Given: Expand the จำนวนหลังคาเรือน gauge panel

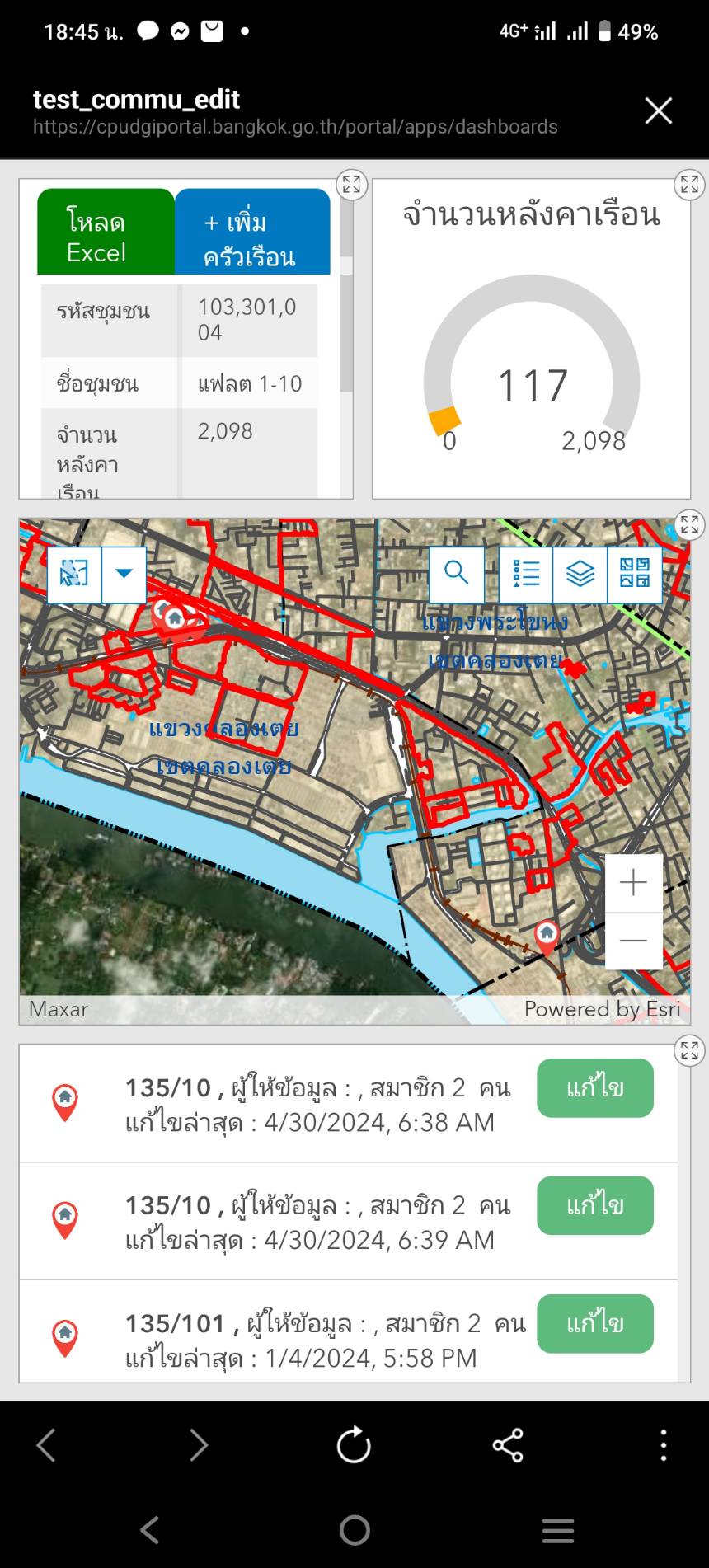Looking at the screenshot, I should pyautogui.click(x=689, y=185).
